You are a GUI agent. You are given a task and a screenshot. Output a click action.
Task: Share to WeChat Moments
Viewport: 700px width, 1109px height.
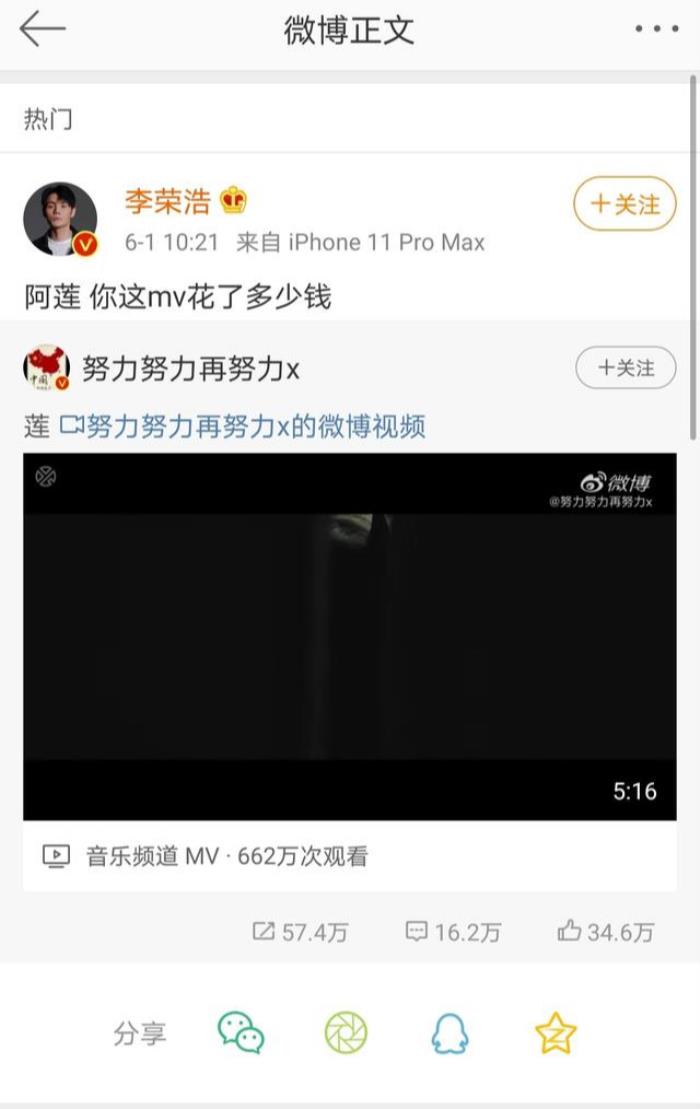(345, 1033)
